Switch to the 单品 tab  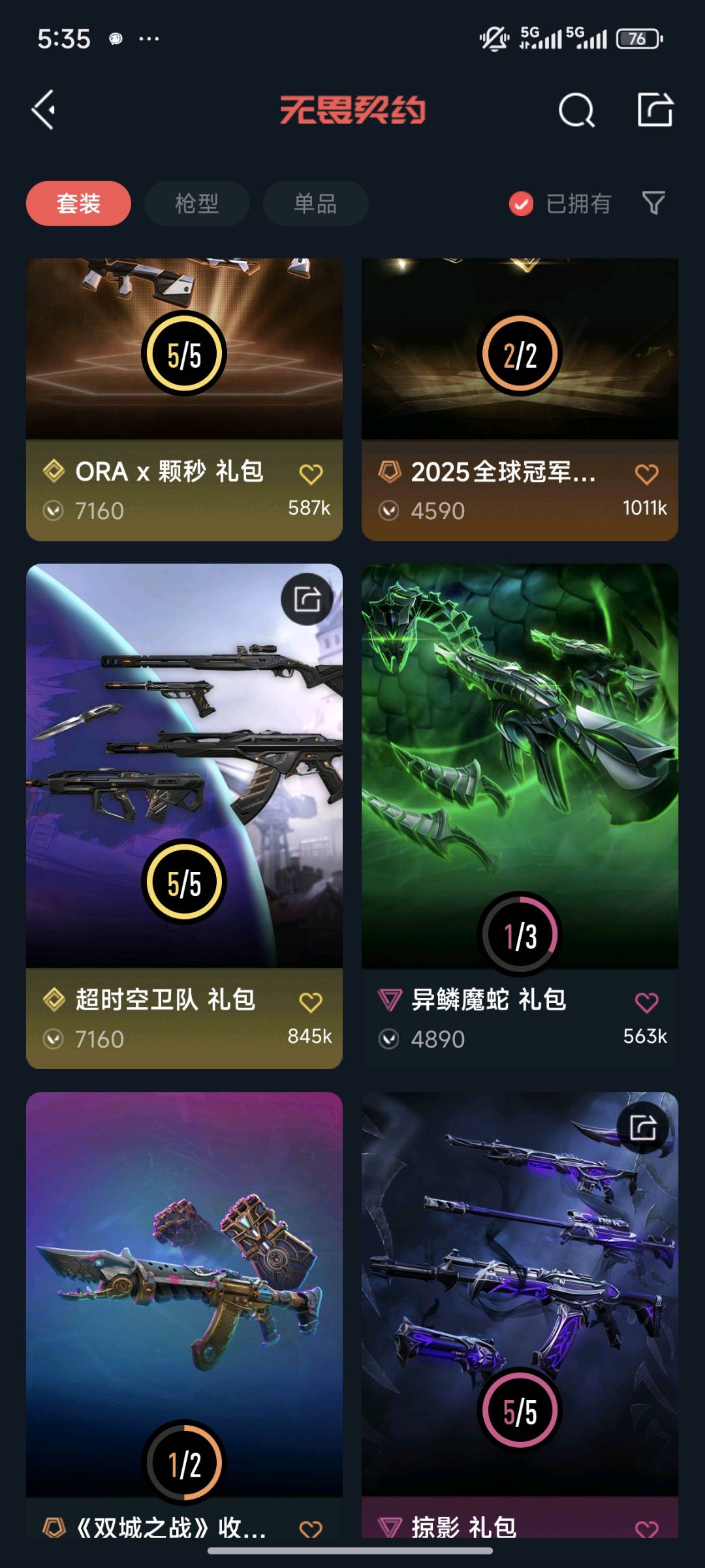click(315, 204)
